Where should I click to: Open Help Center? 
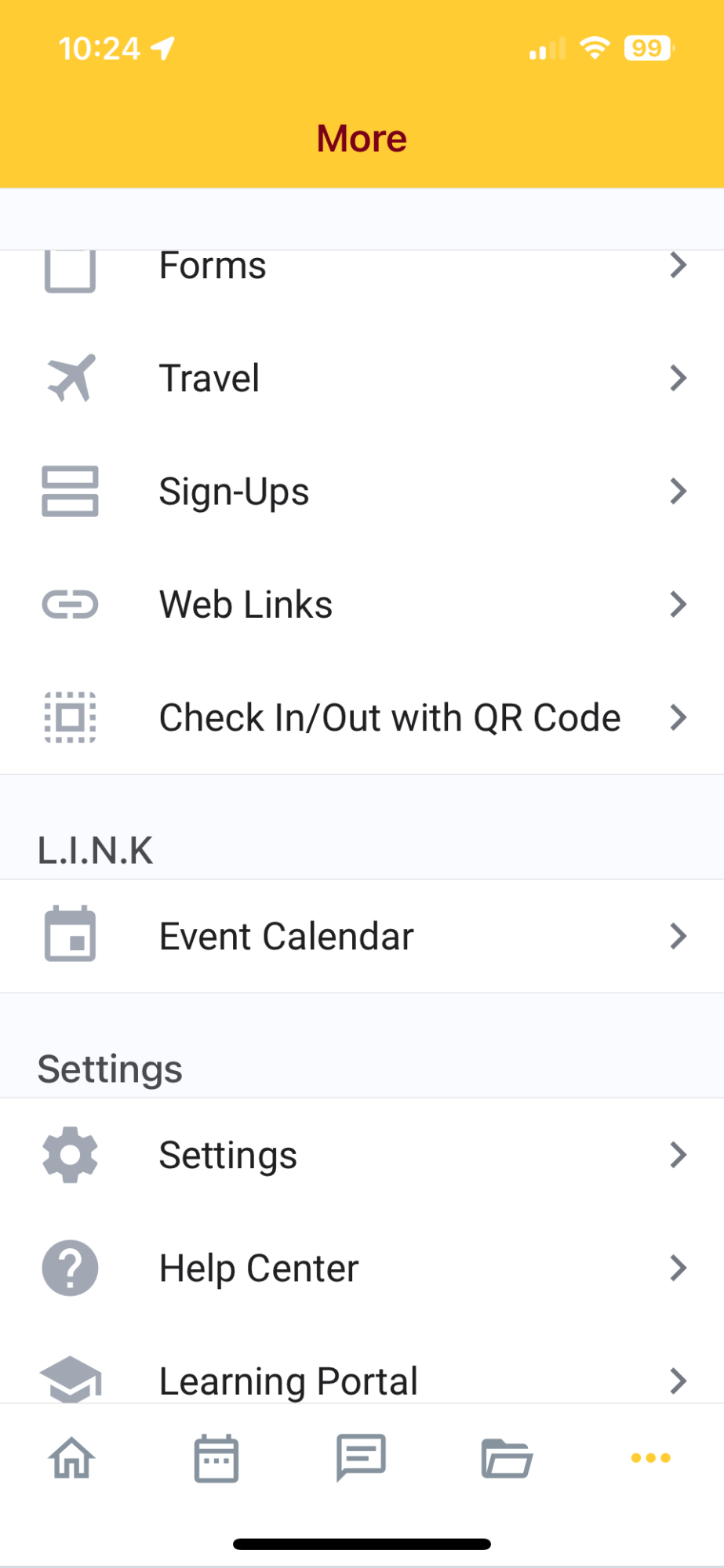[361, 1268]
